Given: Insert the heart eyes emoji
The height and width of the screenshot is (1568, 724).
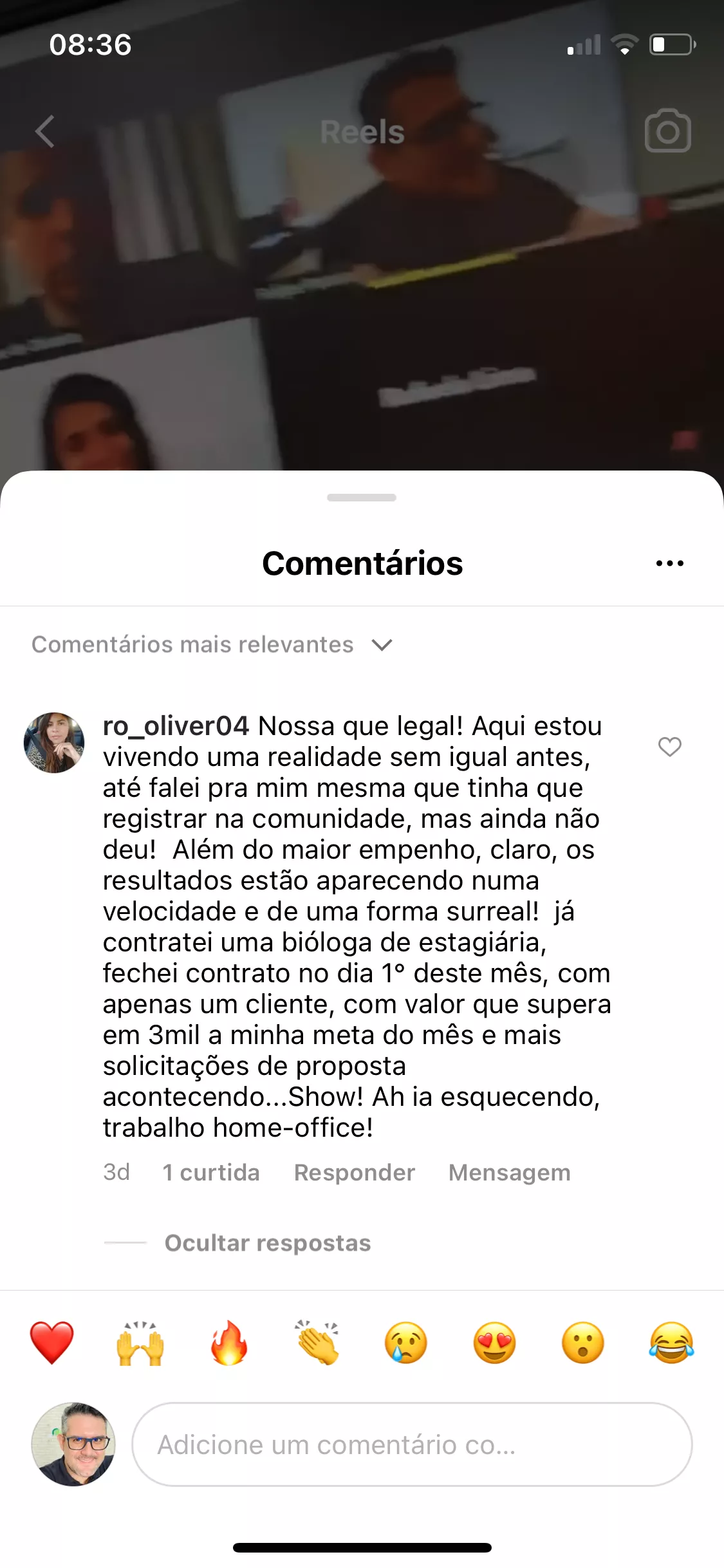Looking at the screenshot, I should point(494,1343).
